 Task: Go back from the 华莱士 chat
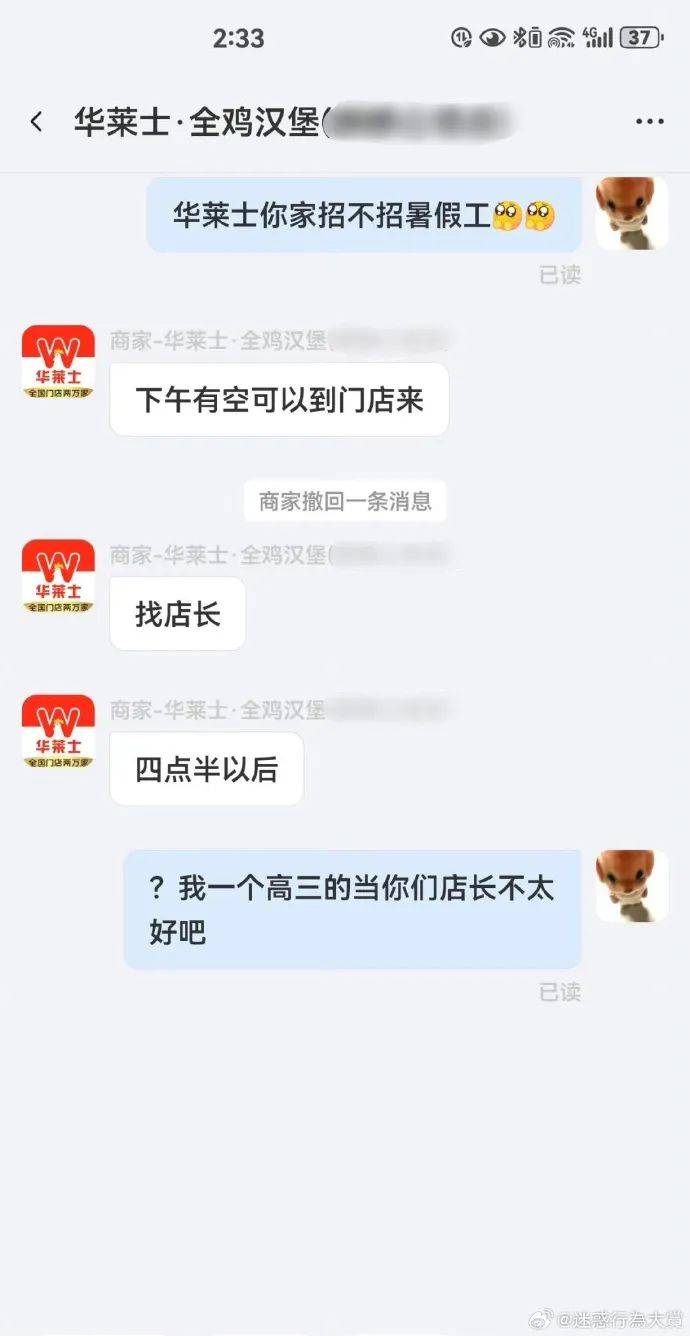pos(37,122)
